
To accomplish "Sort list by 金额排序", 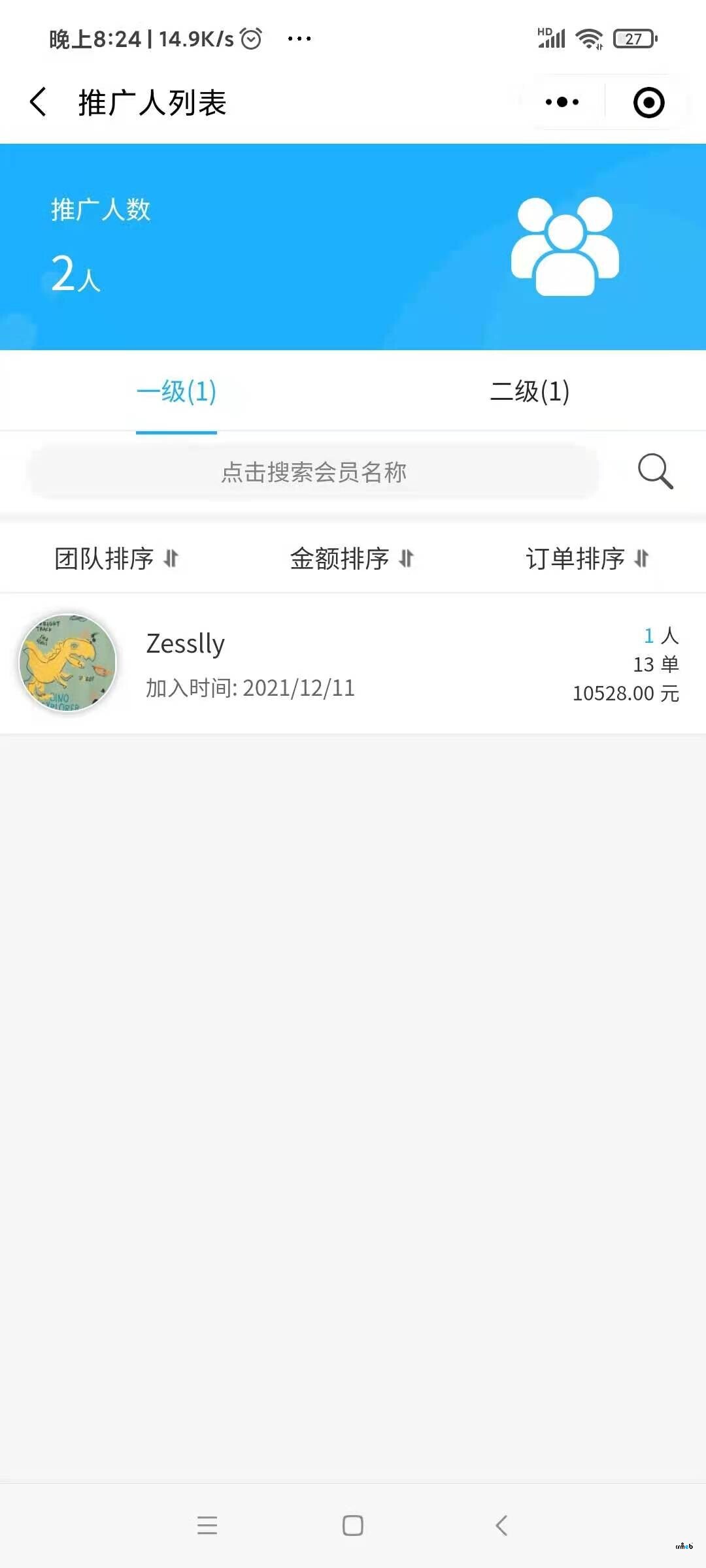I will [x=352, y=559].
